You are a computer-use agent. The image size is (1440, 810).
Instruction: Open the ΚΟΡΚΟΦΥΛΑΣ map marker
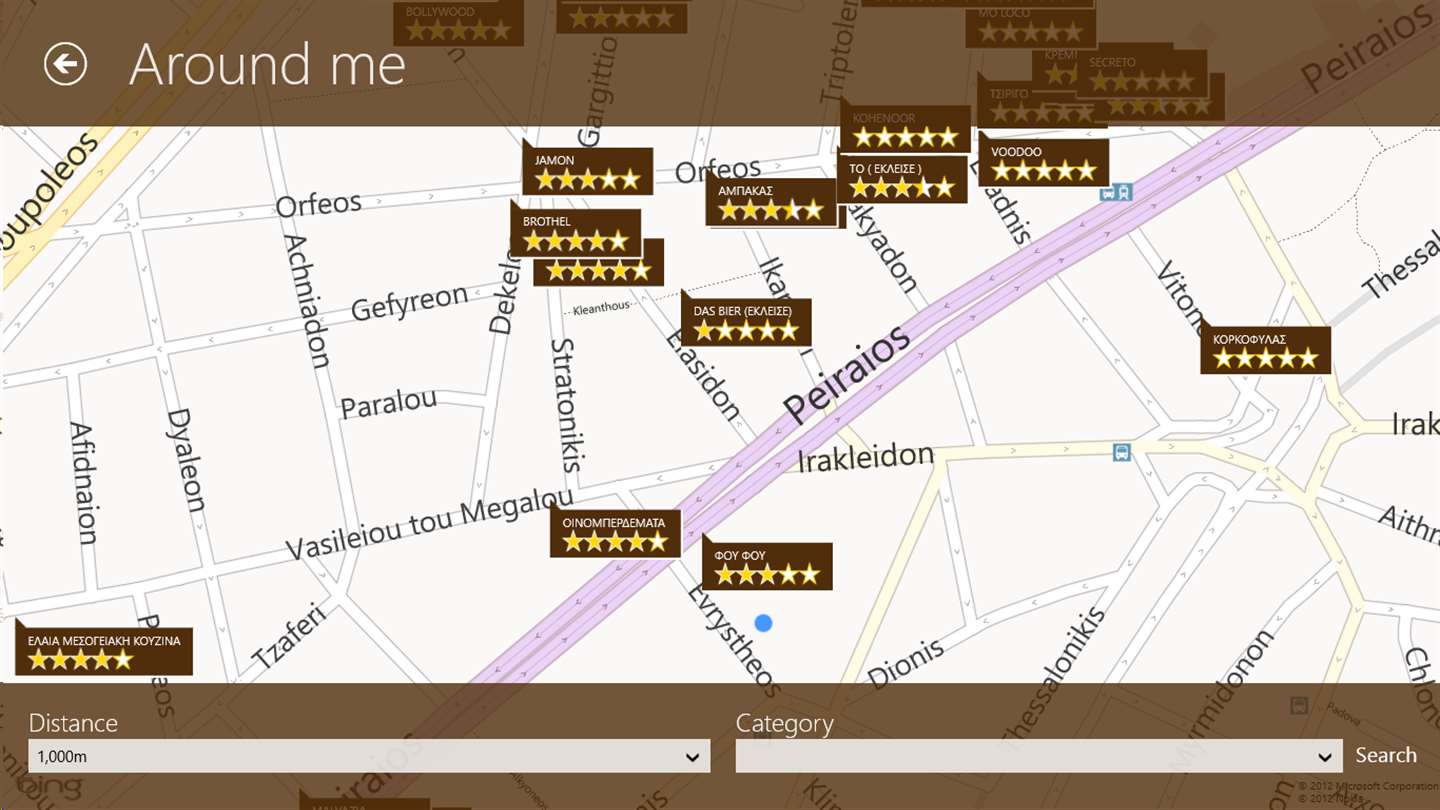(x=1265, y=350)
